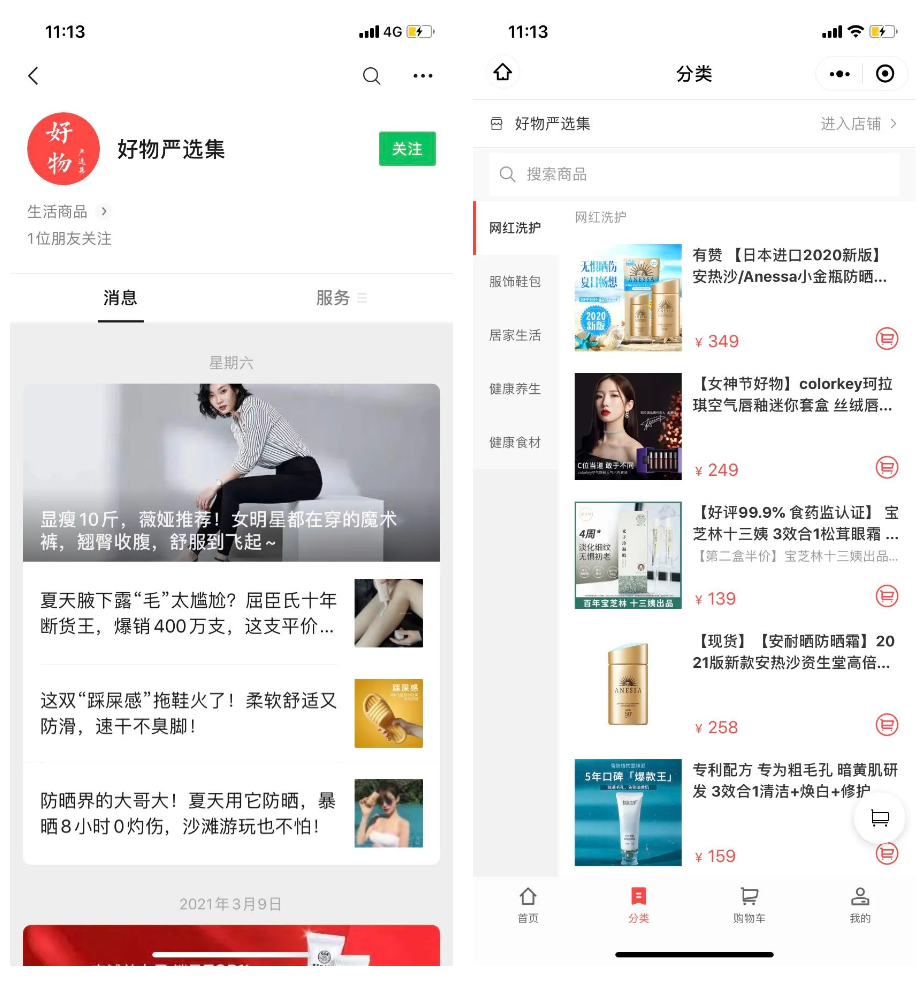
Task: Open the article about 薇娅推荐 魔术裤
Action: tap(231, 473)
